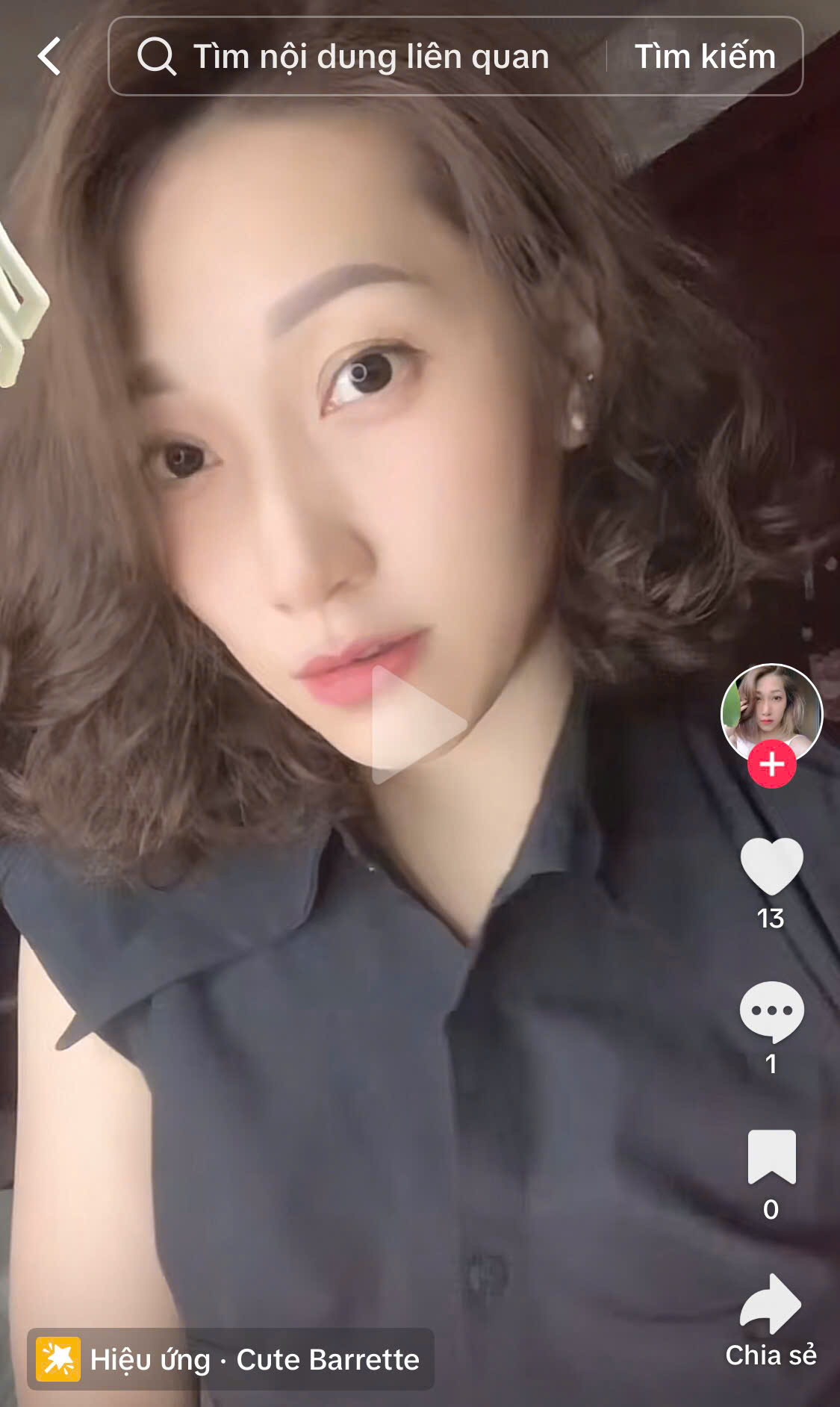Tap the 'Tìm kiếm' search button

click(x=704, y=57)
